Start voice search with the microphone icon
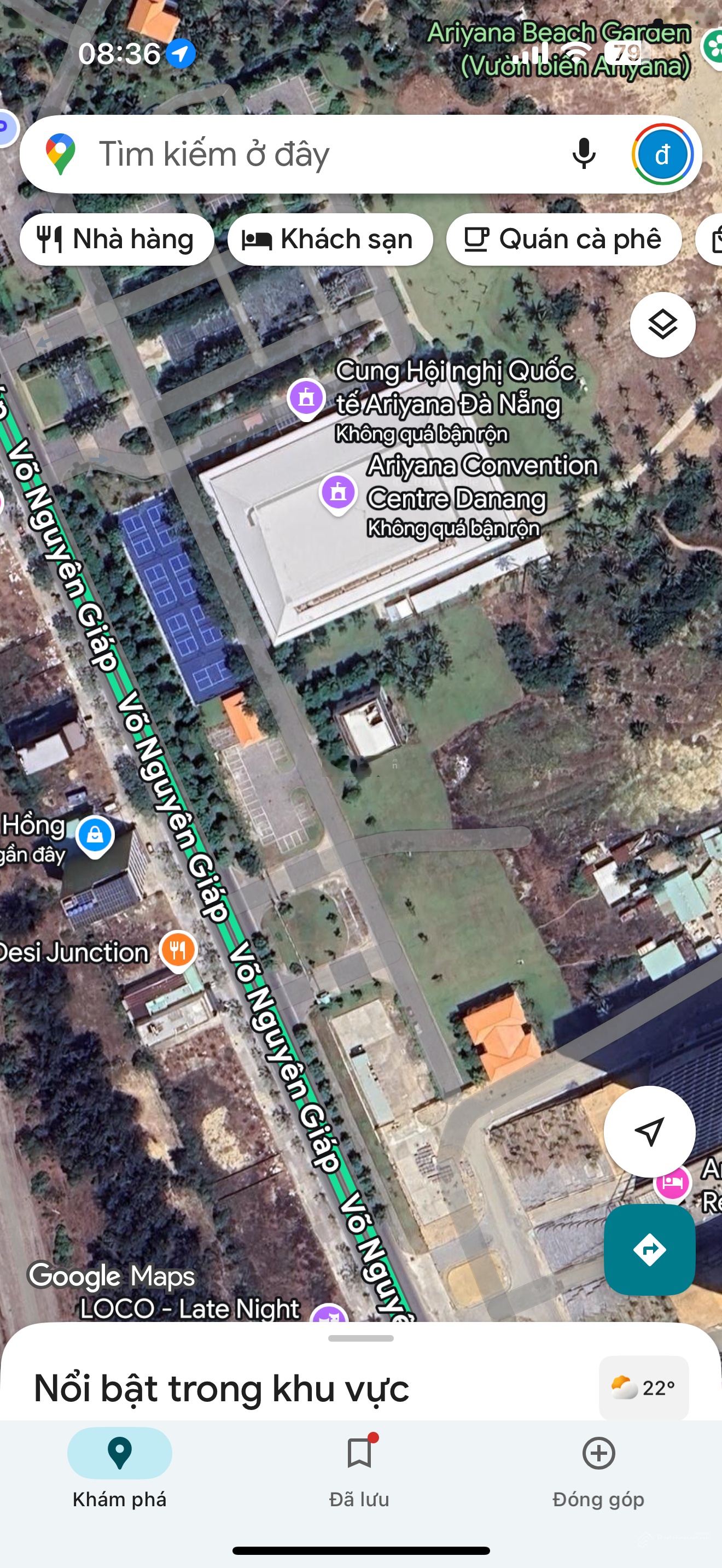 [x=583, y=154]
